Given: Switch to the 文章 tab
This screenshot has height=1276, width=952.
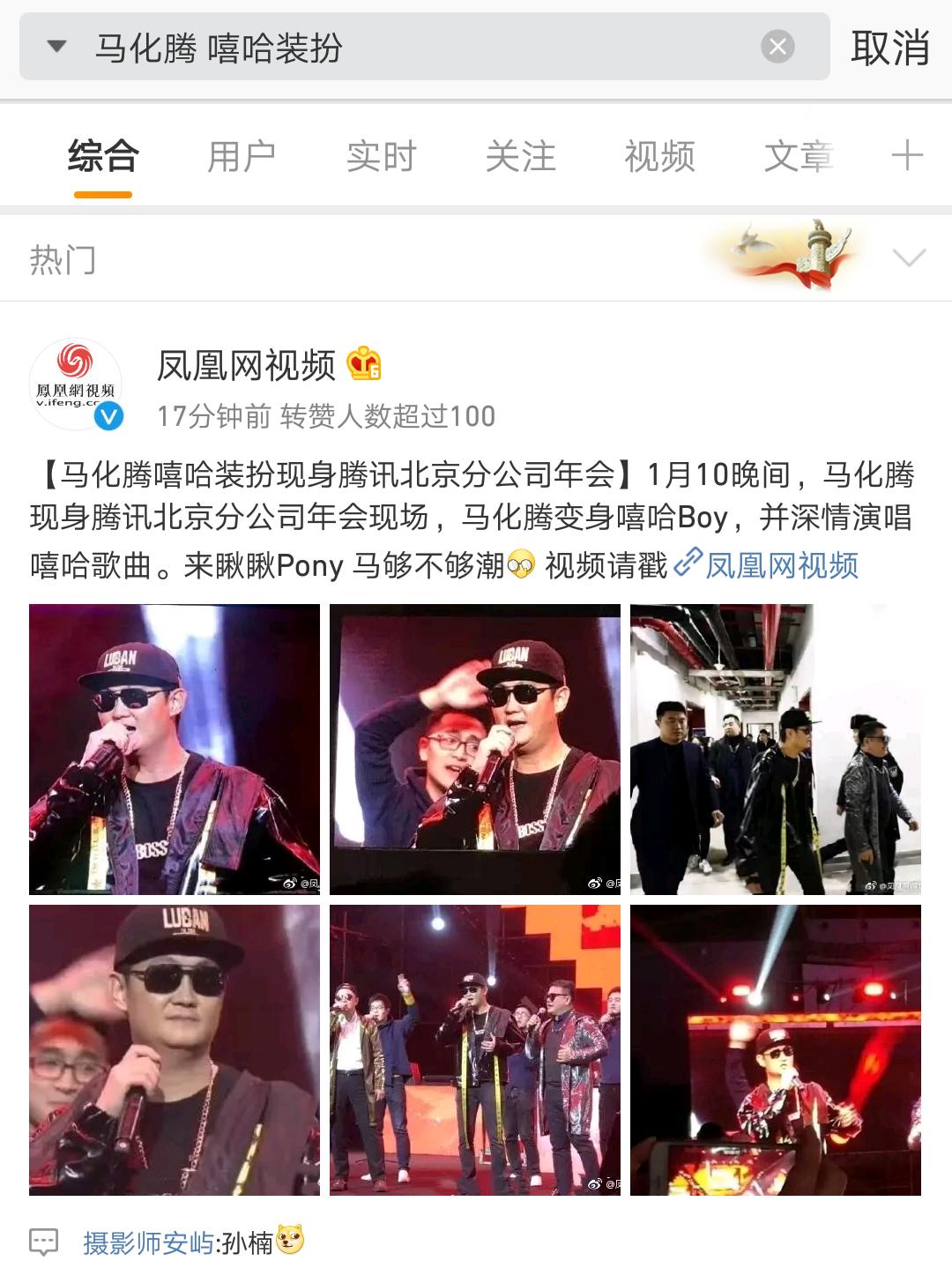Looking at the screenshot, I should (x=799, y=157).
